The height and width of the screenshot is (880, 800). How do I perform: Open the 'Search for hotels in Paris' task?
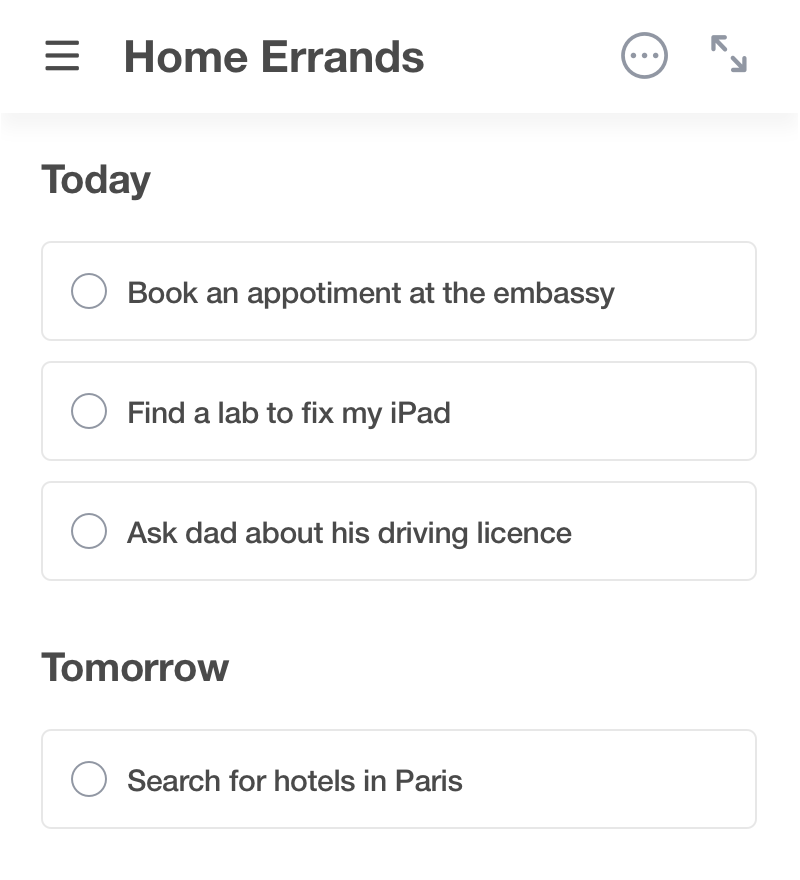[x=295, y=780]
